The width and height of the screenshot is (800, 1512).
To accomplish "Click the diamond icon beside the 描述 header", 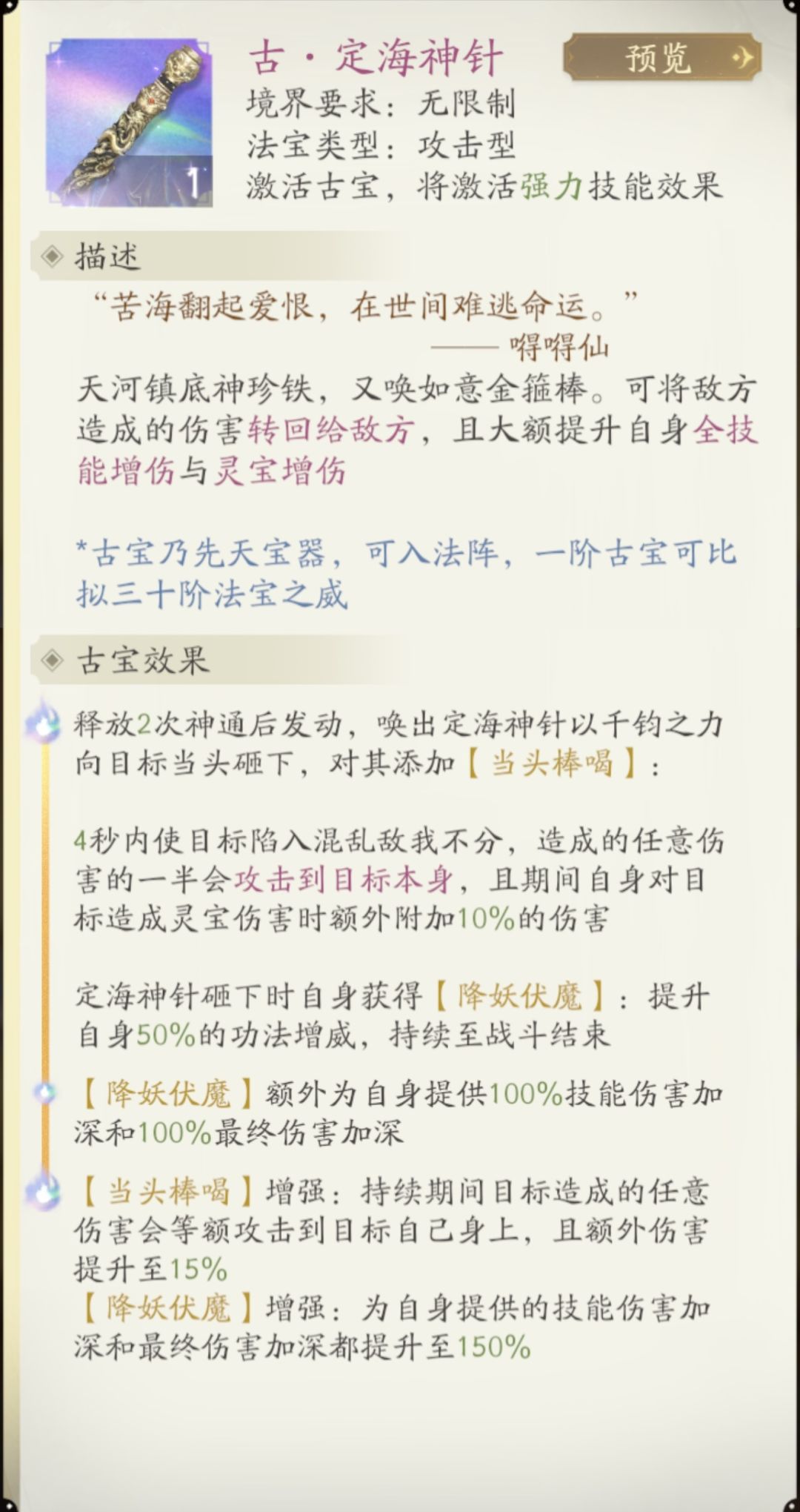I will 51,254.
